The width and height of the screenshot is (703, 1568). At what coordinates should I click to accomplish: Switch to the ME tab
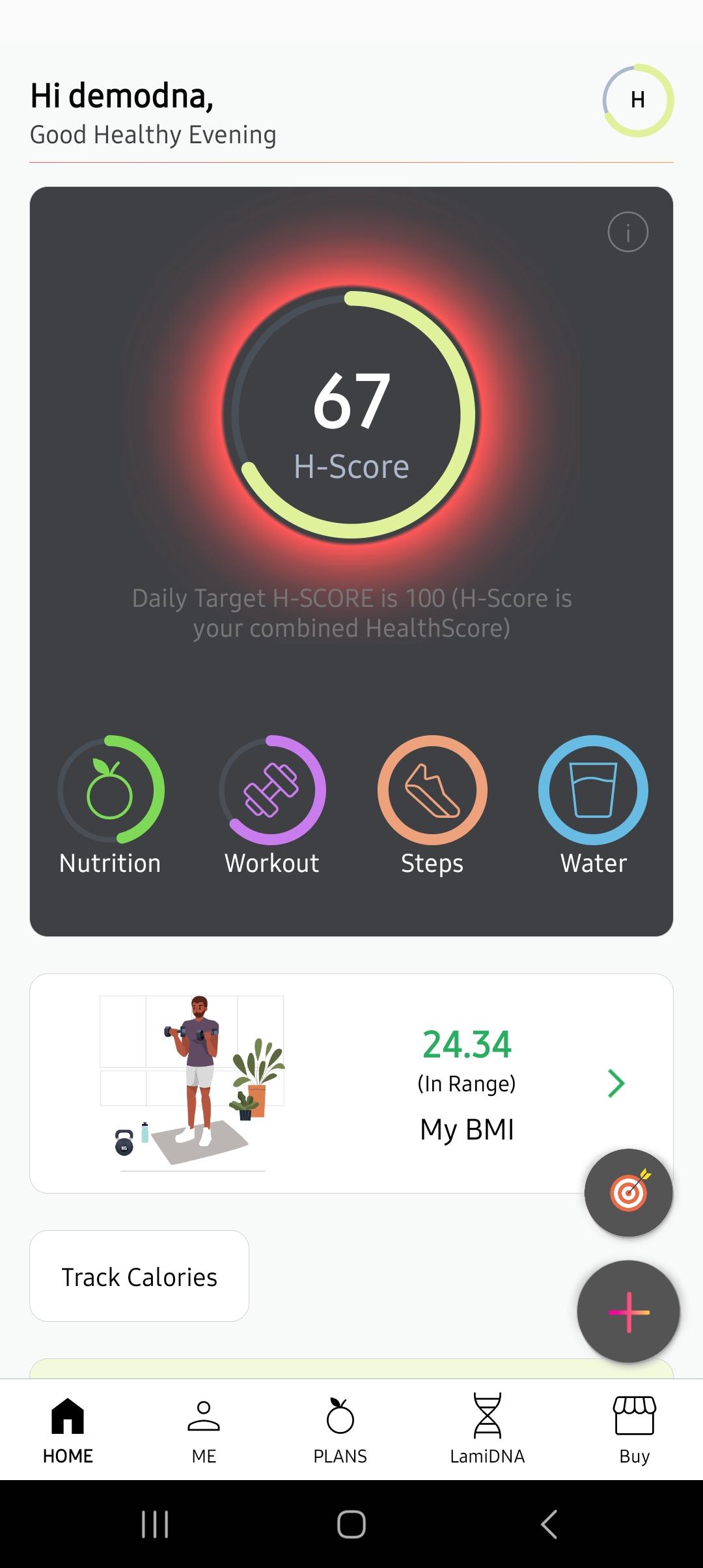pyautogui.click(x=204, y=1429)
